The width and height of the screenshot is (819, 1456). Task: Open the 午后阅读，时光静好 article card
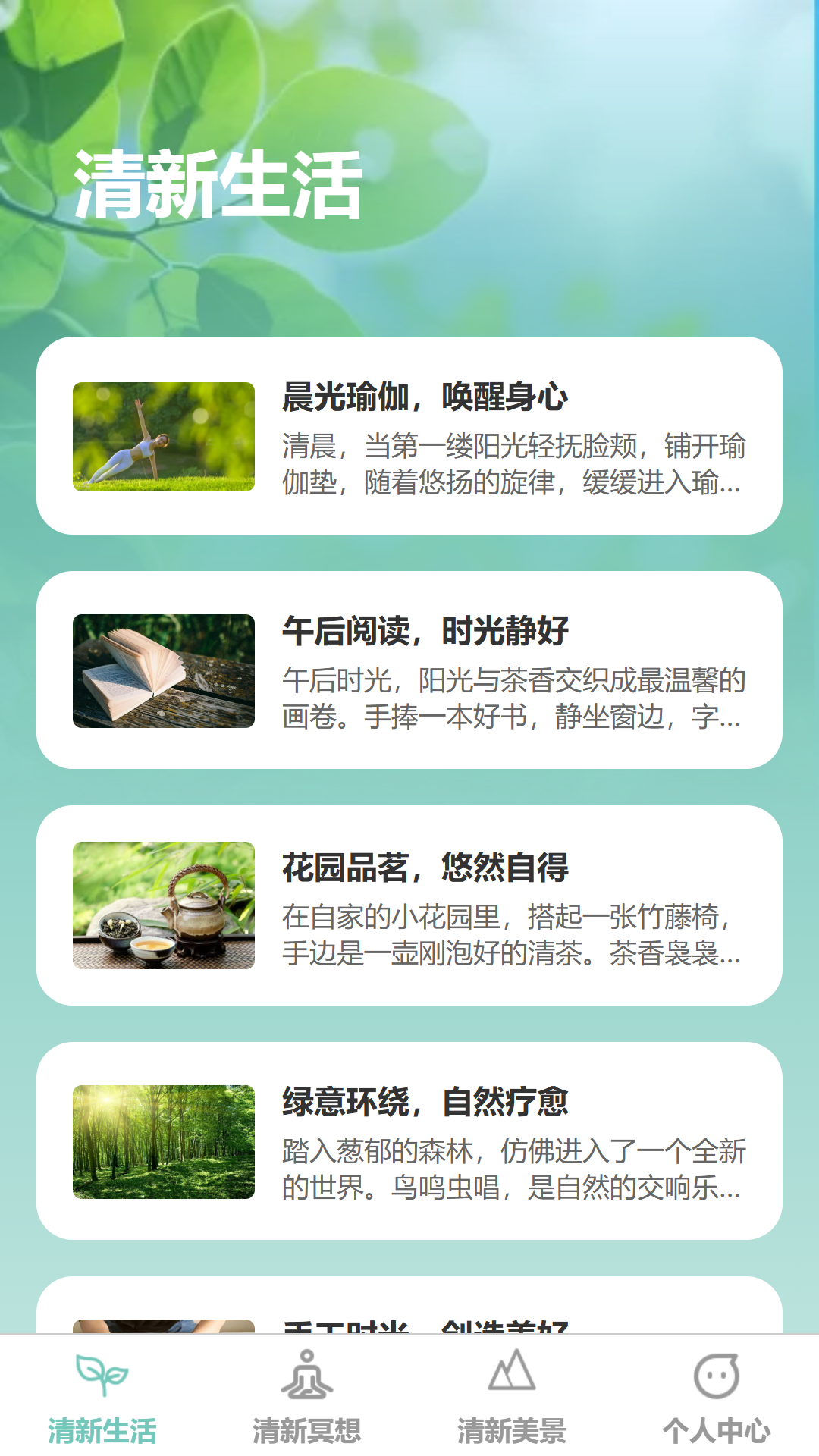click(x=409, y=670)
